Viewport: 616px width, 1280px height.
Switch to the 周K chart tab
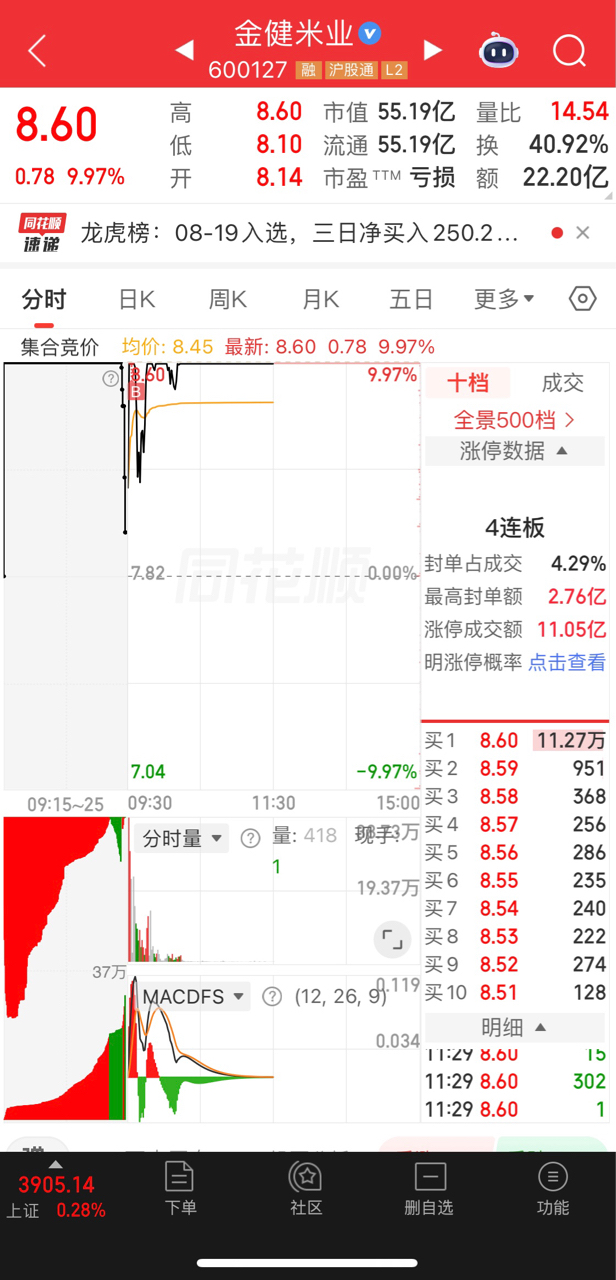228,299
